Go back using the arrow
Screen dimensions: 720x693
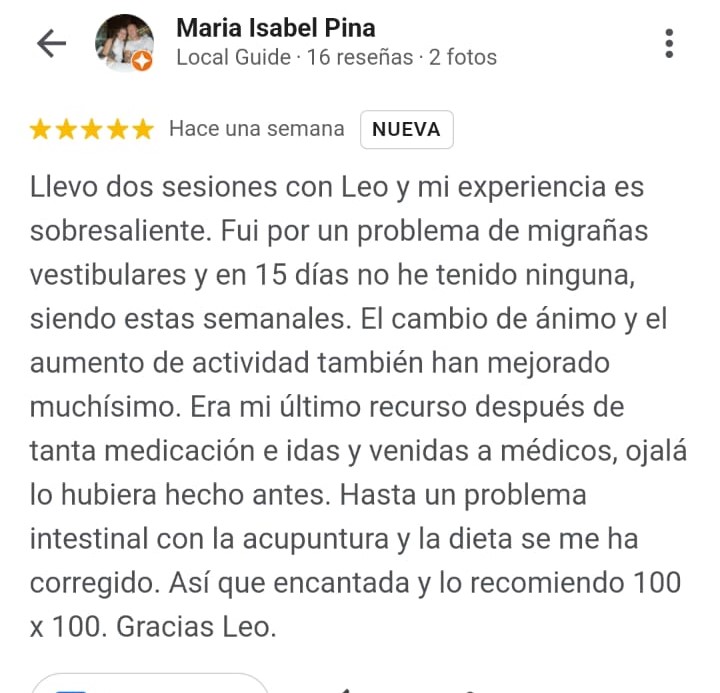tap(51, 43)
